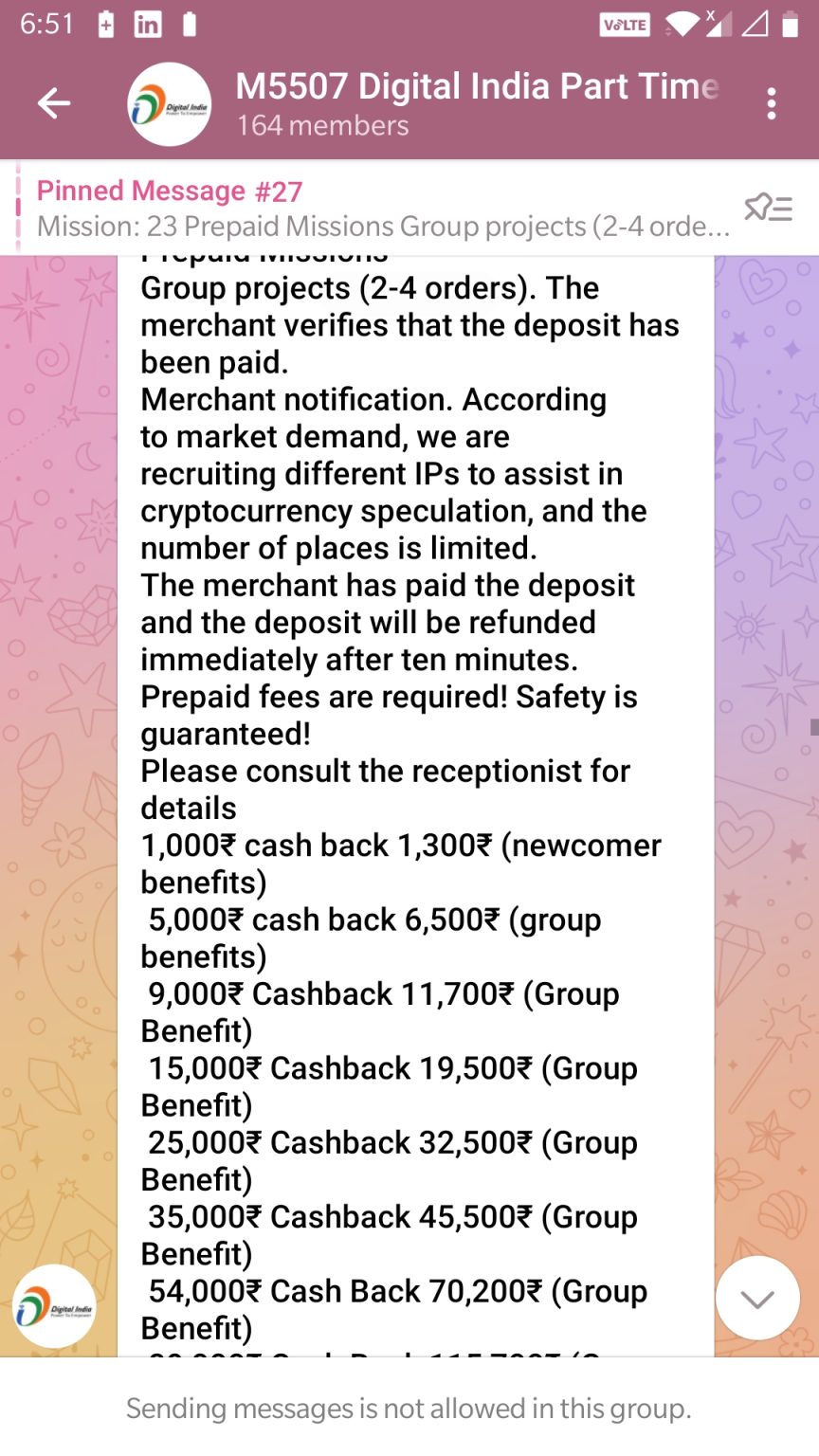Tap the M5507 group profile photo
This screenshot has width=819, height=1456.
point(169,103)
